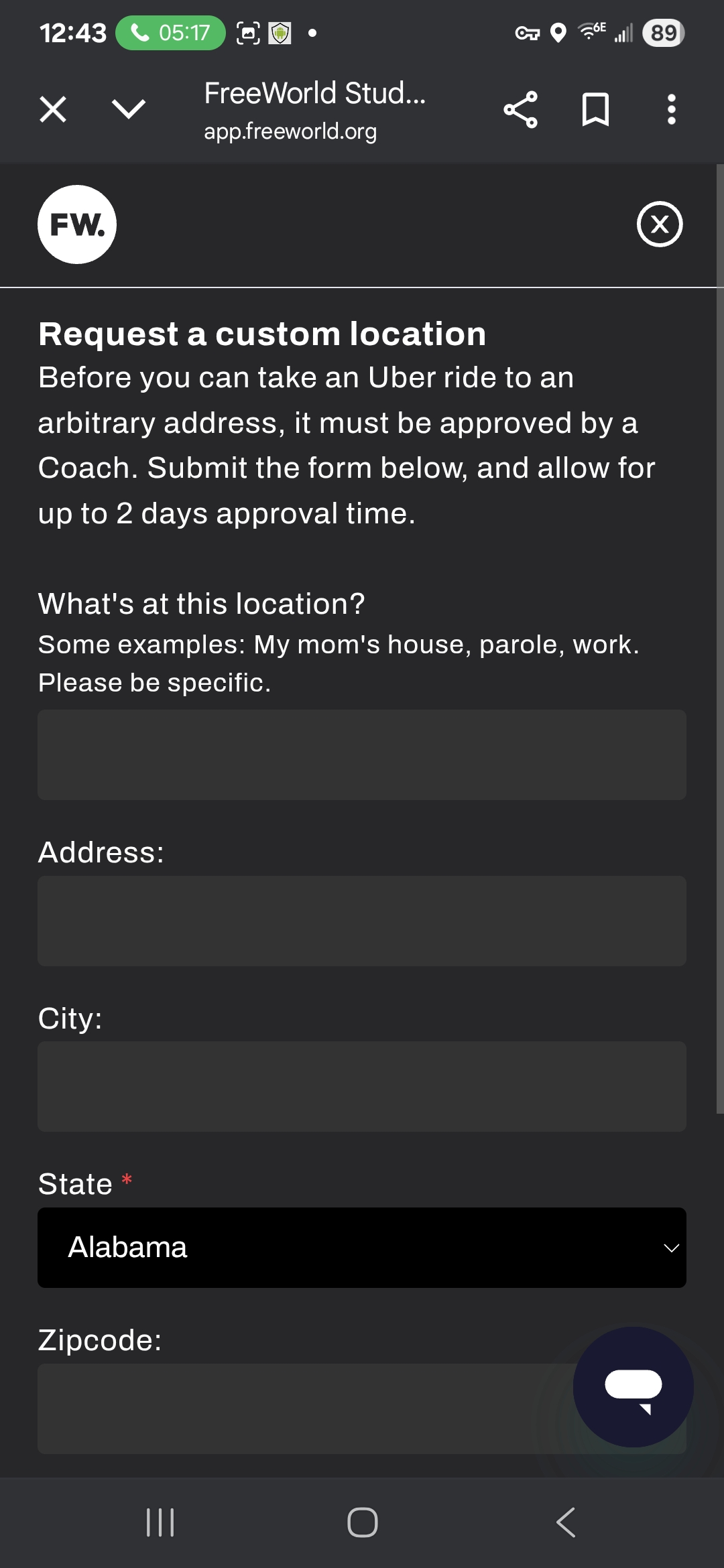Image resolution: width=724 pixels, height=1568 pixels.
Task: Tap the share icon in the toolbar
Action: tap(522, 110)
